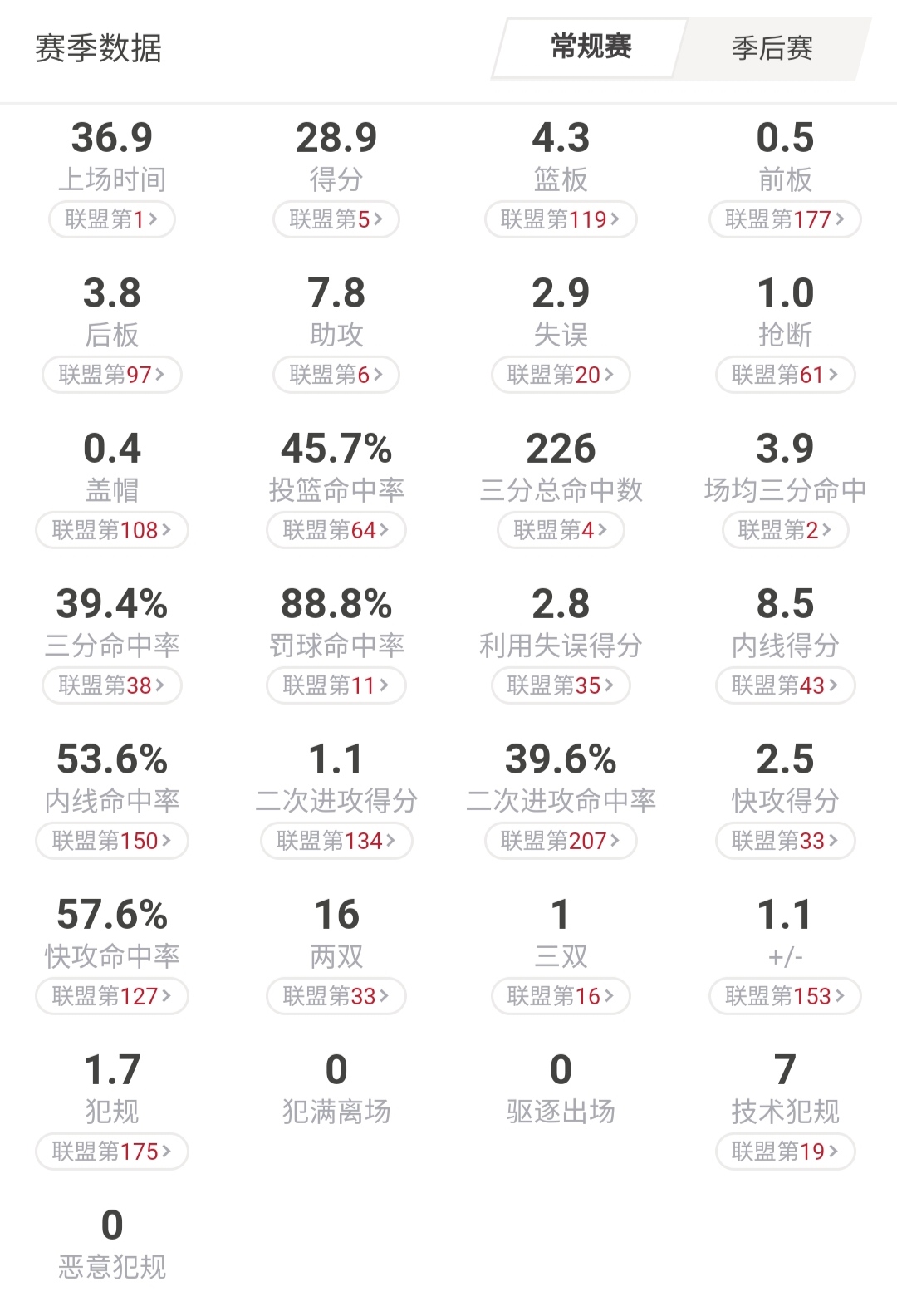The width and height of the screenshot is (897, 1316).
Task: Open 上场时间 league rank 联盟第1
Action: [x=112, y=219]
